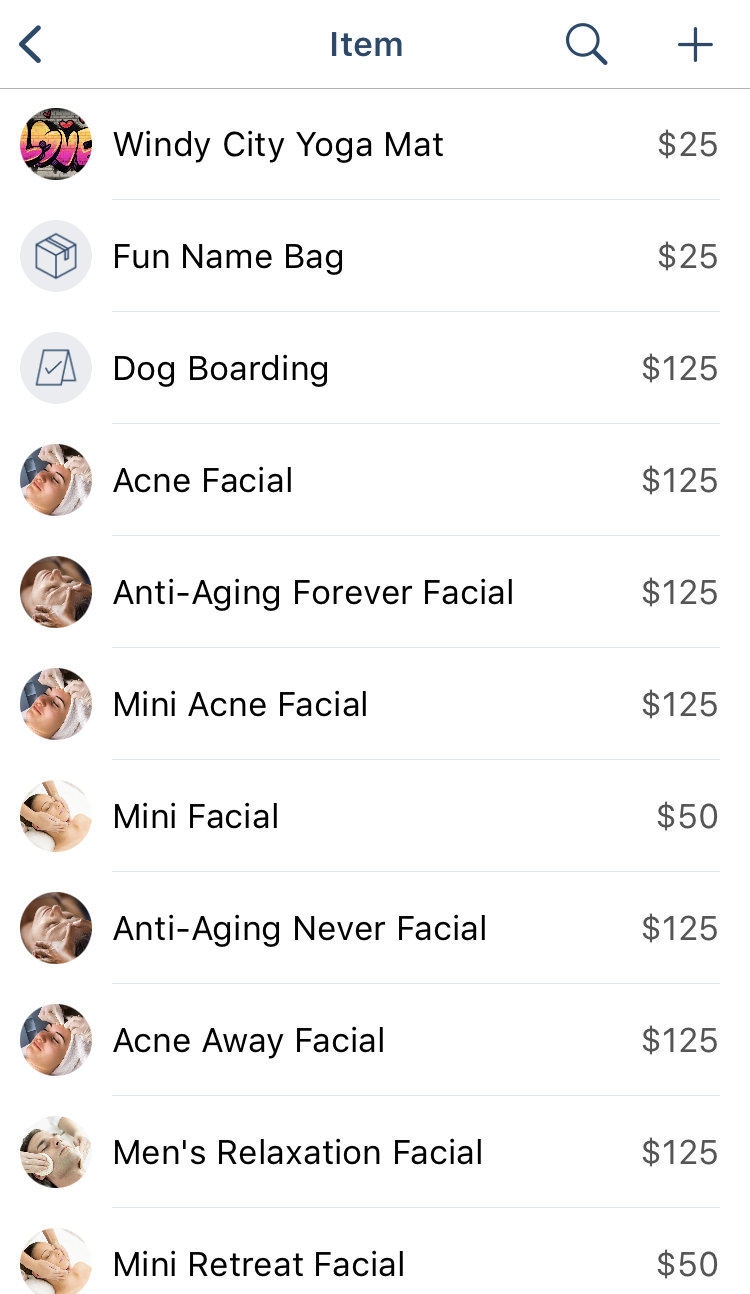Open Men's Relaxation Facial
Screen dimensions: 750x1294
point(375,1152)
